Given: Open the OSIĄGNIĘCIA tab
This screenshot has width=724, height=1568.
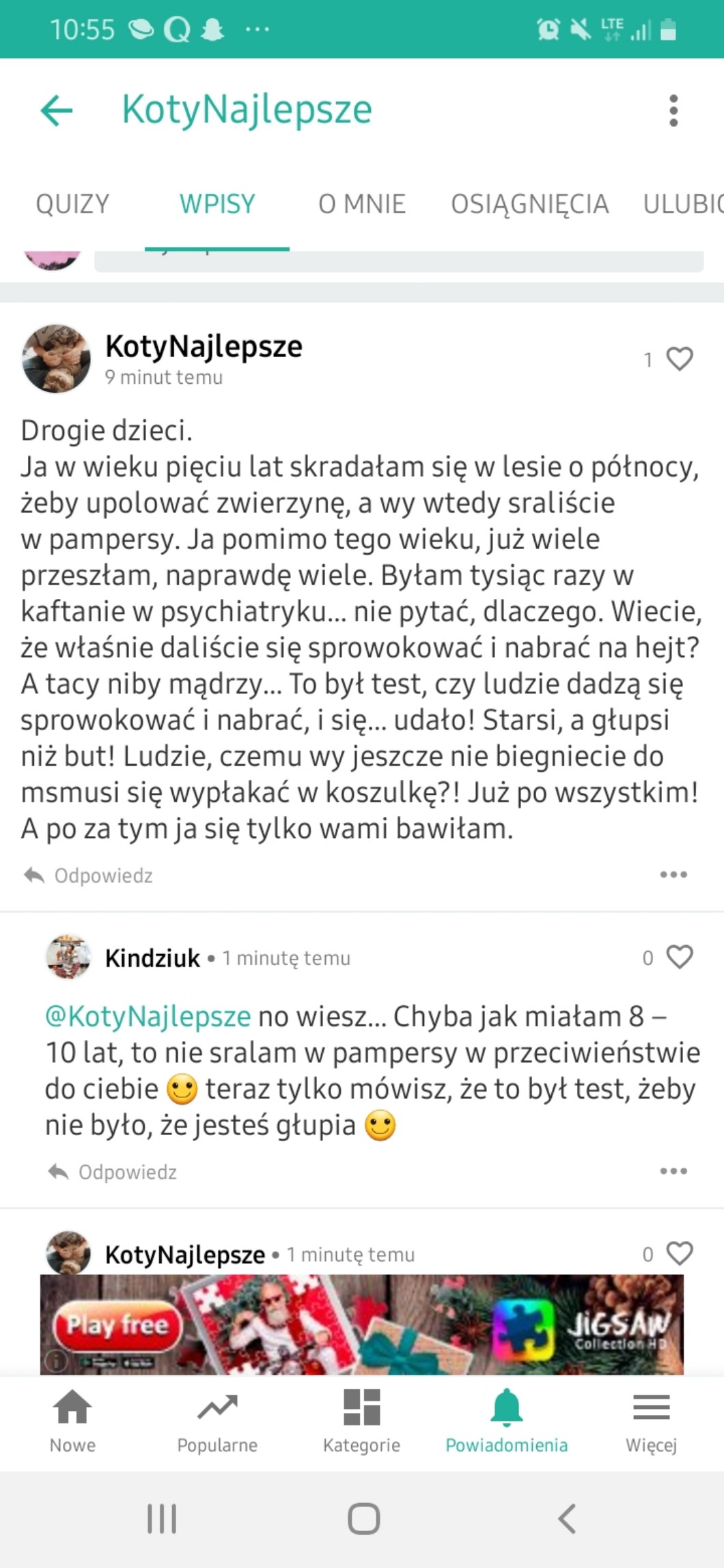Looking at the screenshot, I should click(x=529, y=204).
